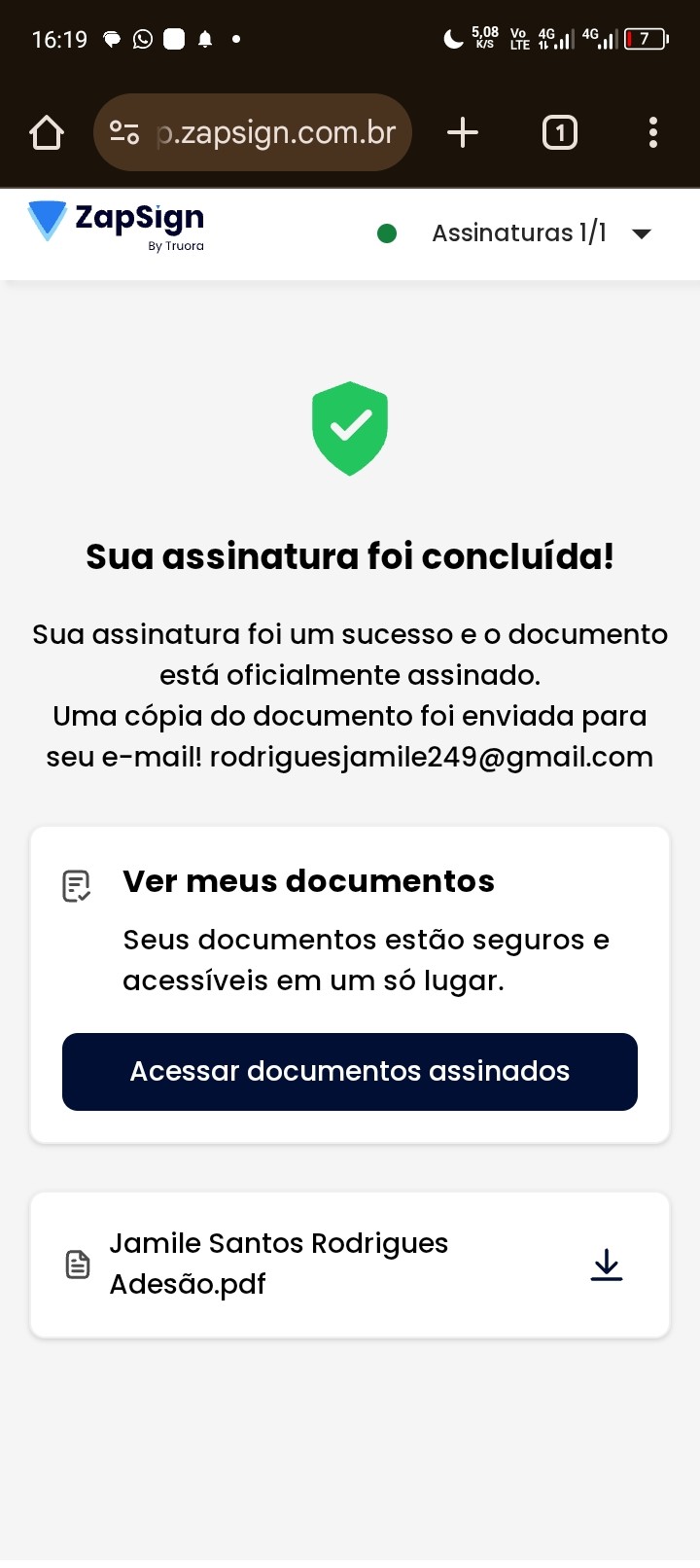
Task: View site info icon in address bar
Action: (124, 132)
